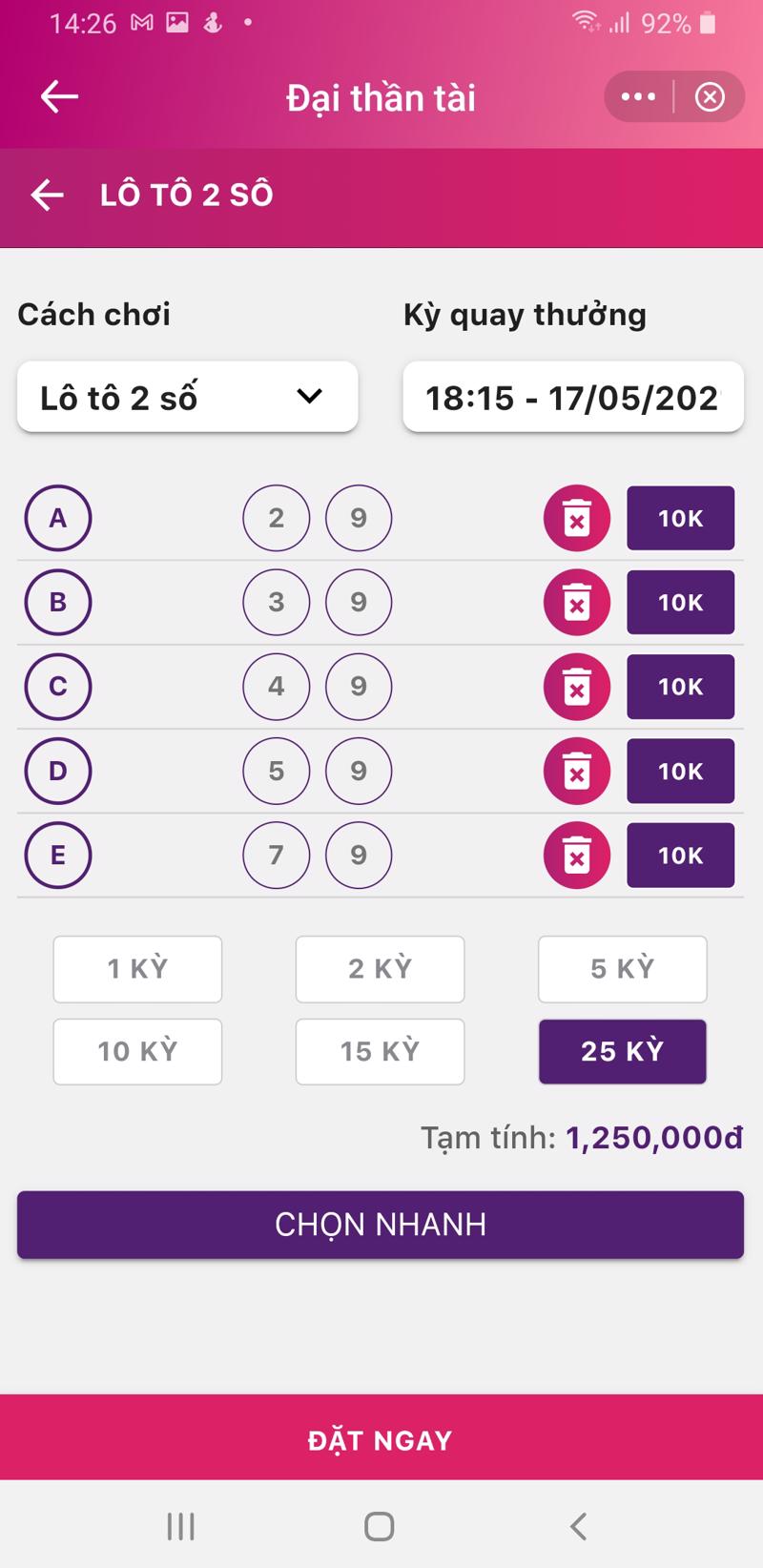Screen dimensions: 763x1568
Task: Open the Kỳ quay thưởng draw time picker
Action: tap(572, 397)
